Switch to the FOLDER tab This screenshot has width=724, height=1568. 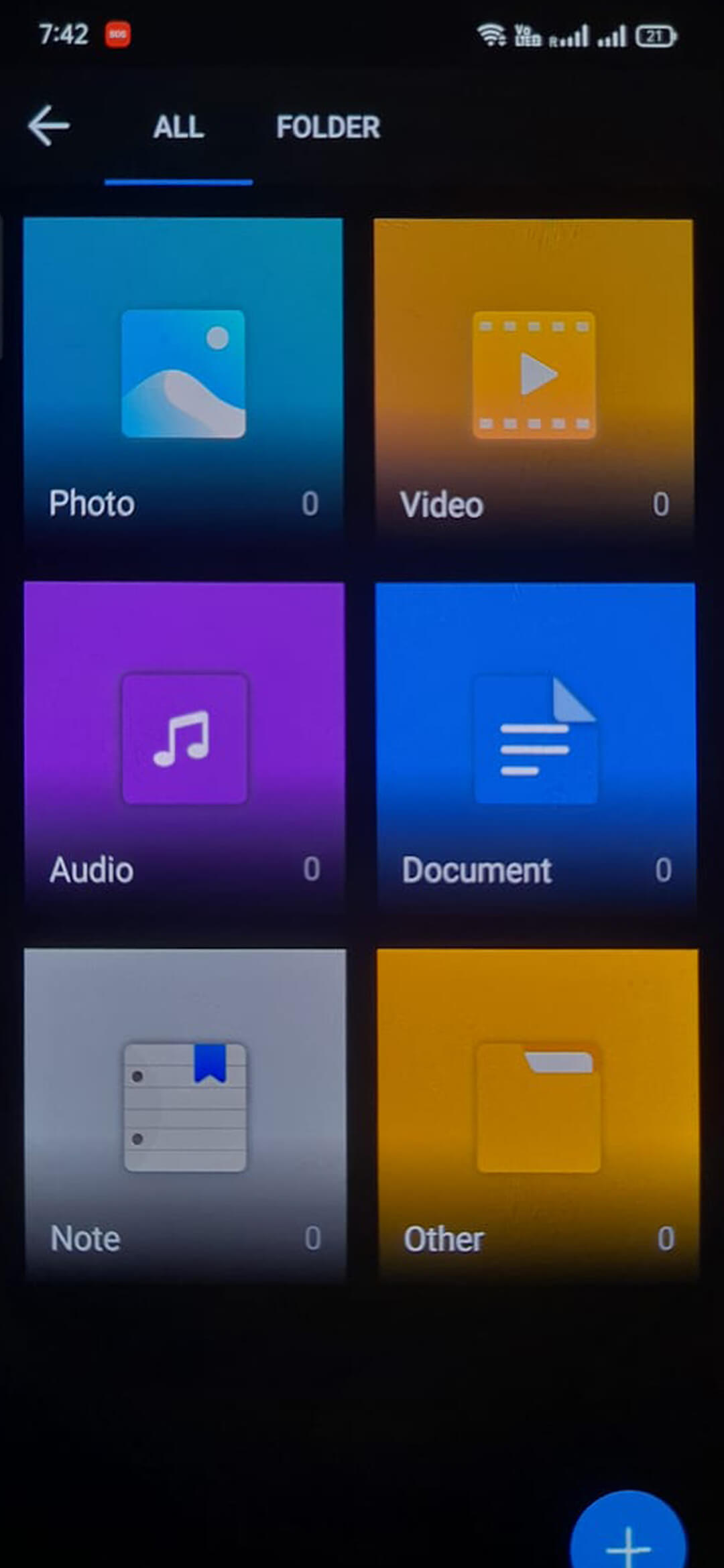pos(328,127)
